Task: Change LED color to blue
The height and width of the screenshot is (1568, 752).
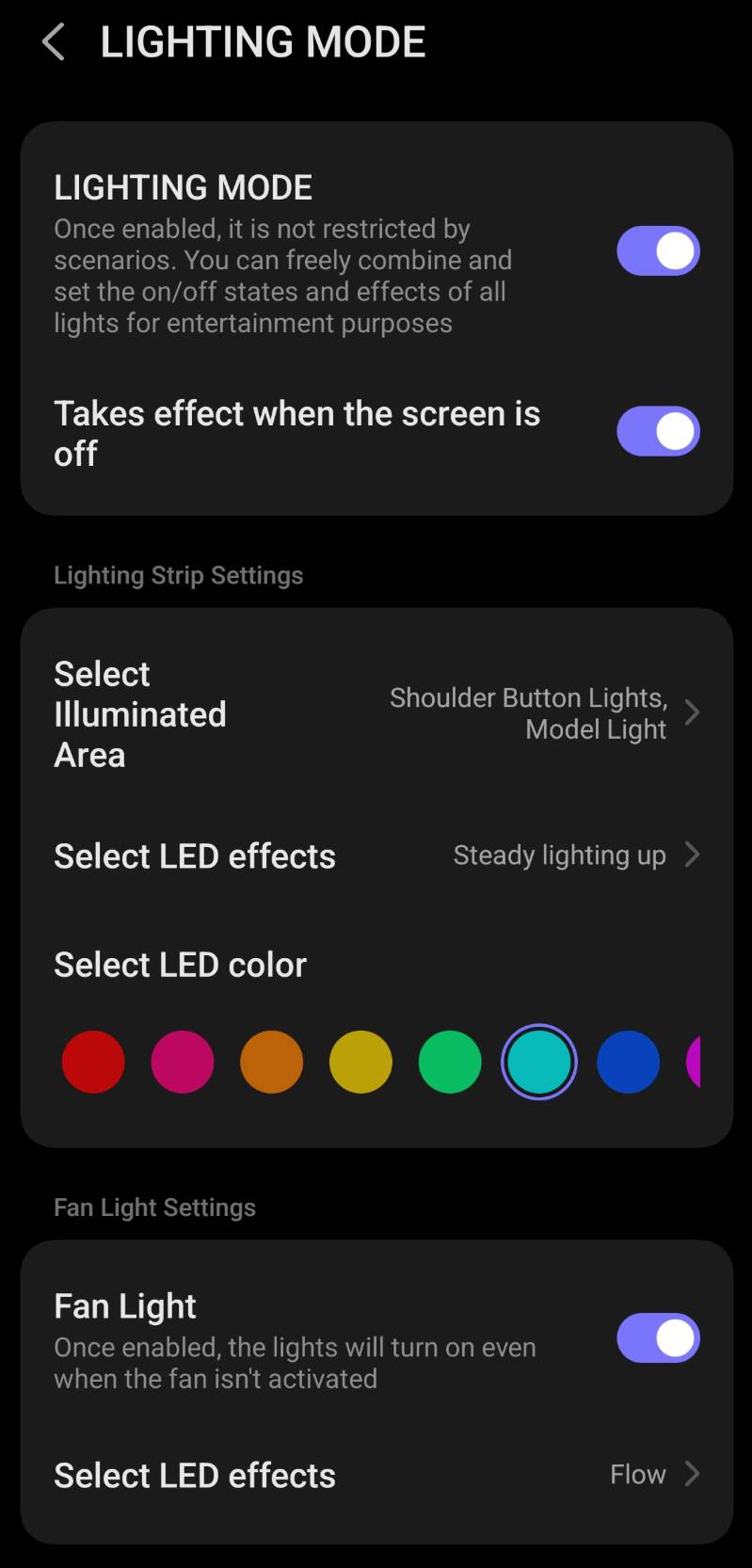Action: tap(628, 1062)
